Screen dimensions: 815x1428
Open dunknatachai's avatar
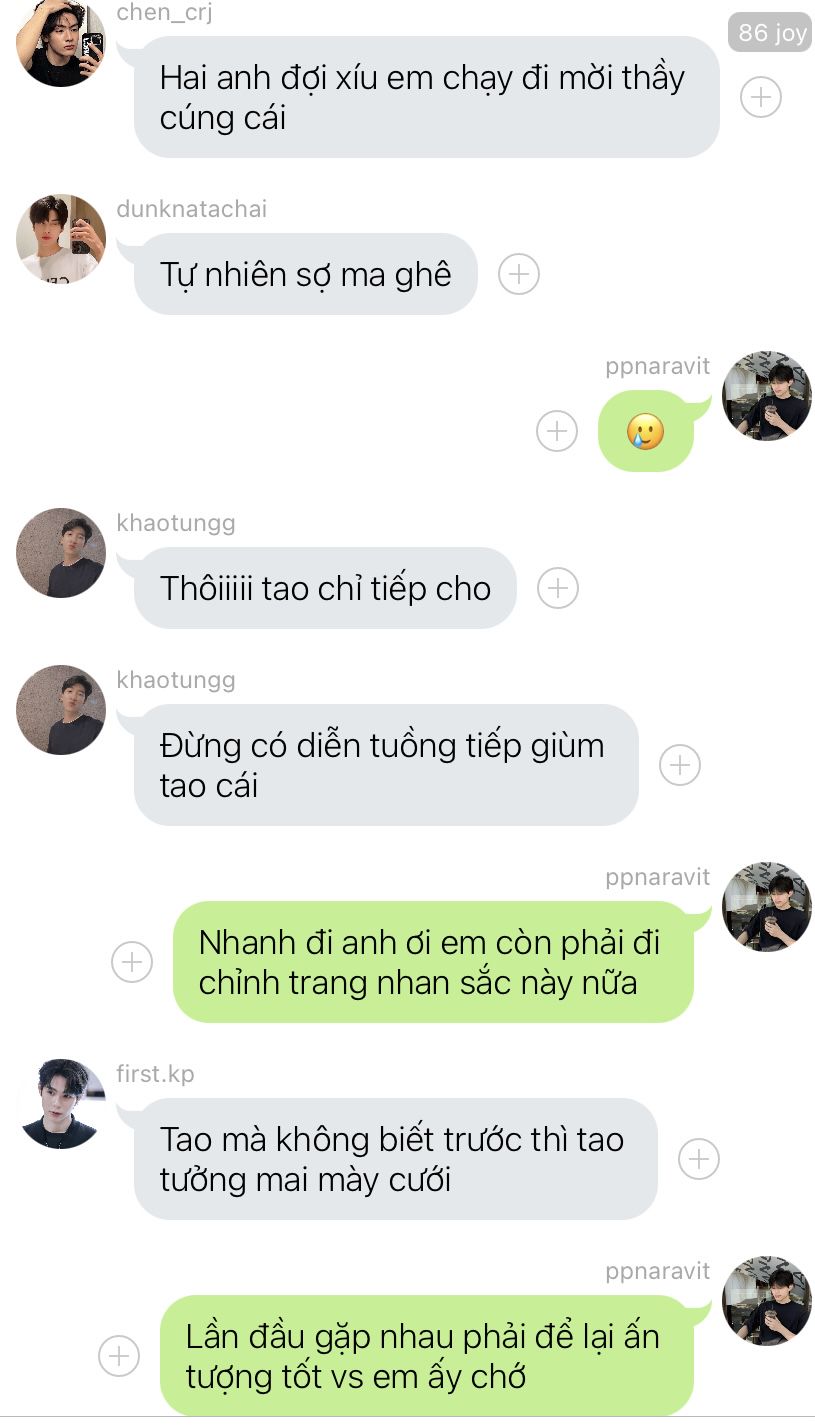click(x=61, y=239)
